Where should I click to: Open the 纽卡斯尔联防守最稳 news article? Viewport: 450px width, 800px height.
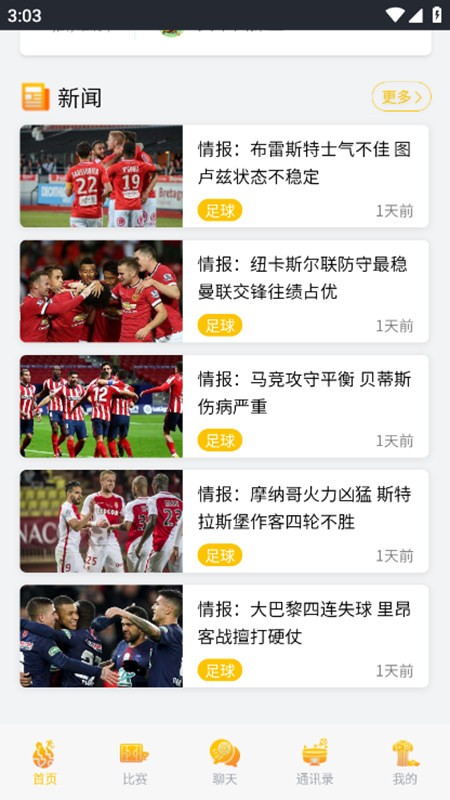224,291
